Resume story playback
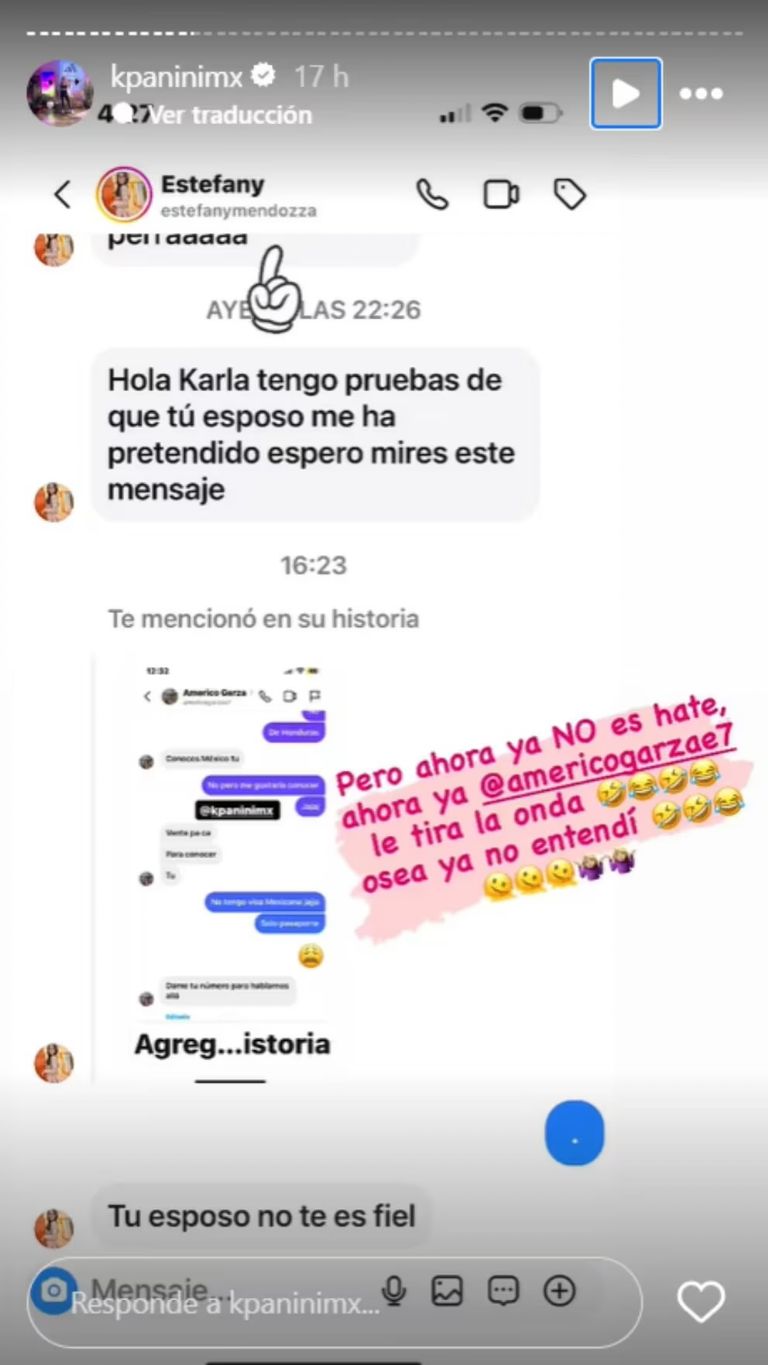 626,93
